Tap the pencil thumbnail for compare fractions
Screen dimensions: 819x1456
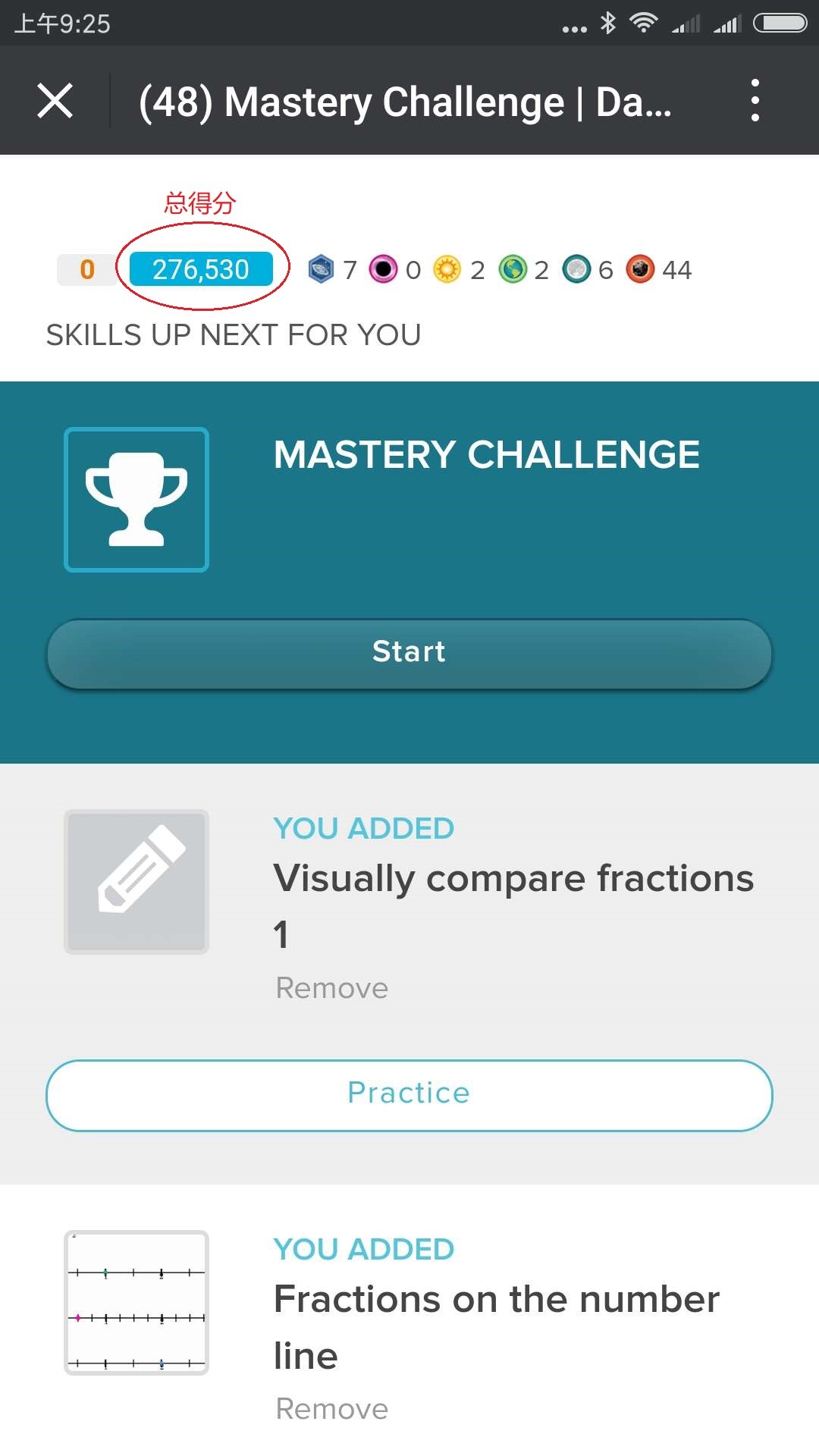pyautogui.click(x=136, y=881)
